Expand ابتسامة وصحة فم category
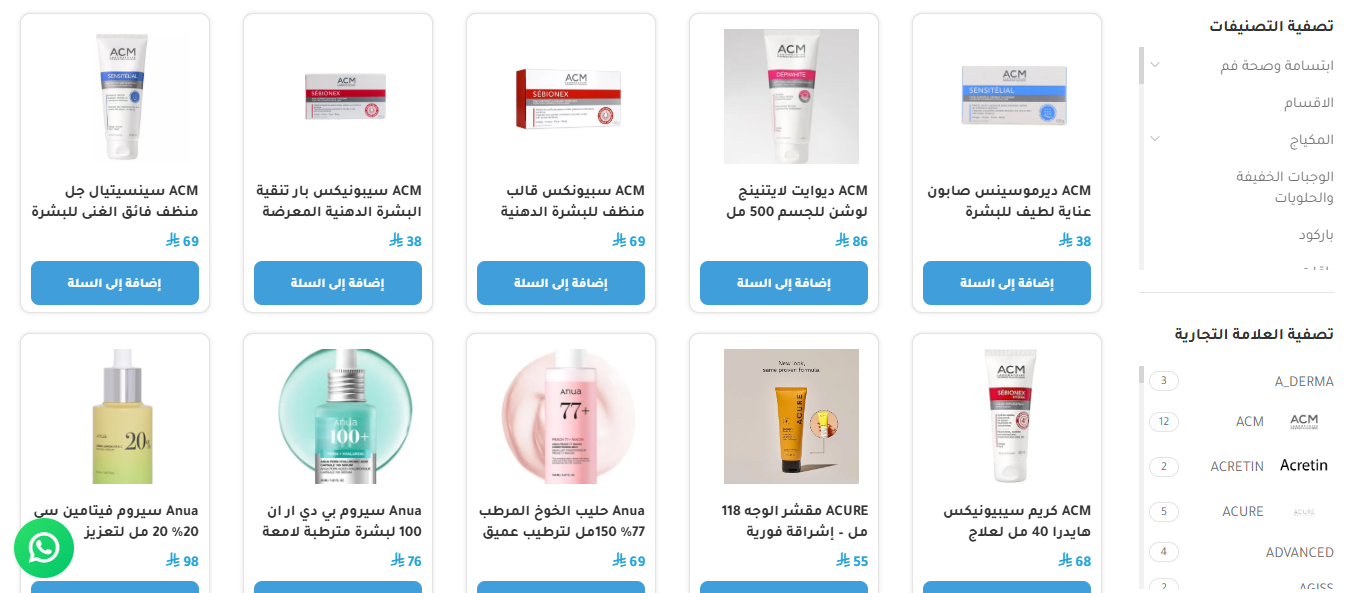1346x593 pixels. coord(1155,65)
